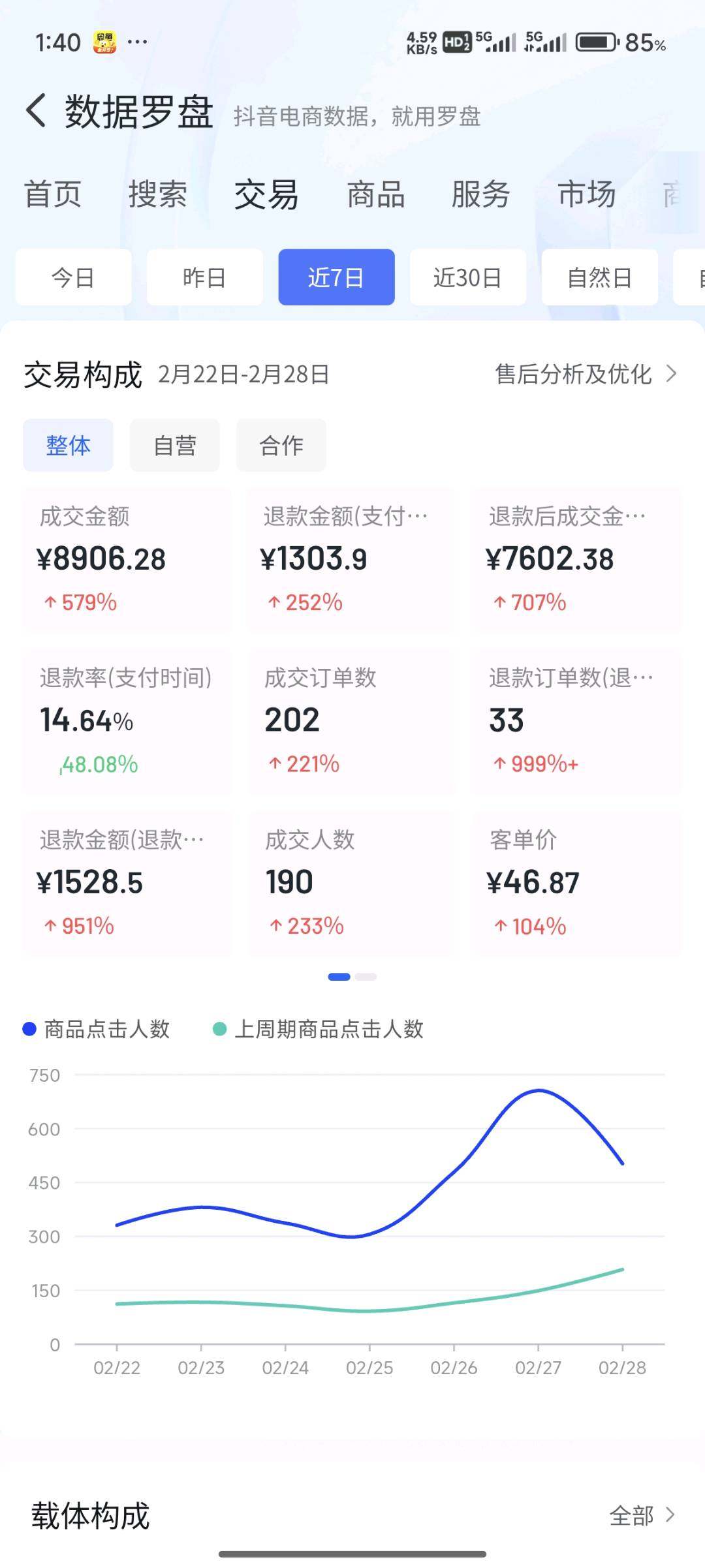
Task: Switch to the 搜索 tab
Action: 157,194
